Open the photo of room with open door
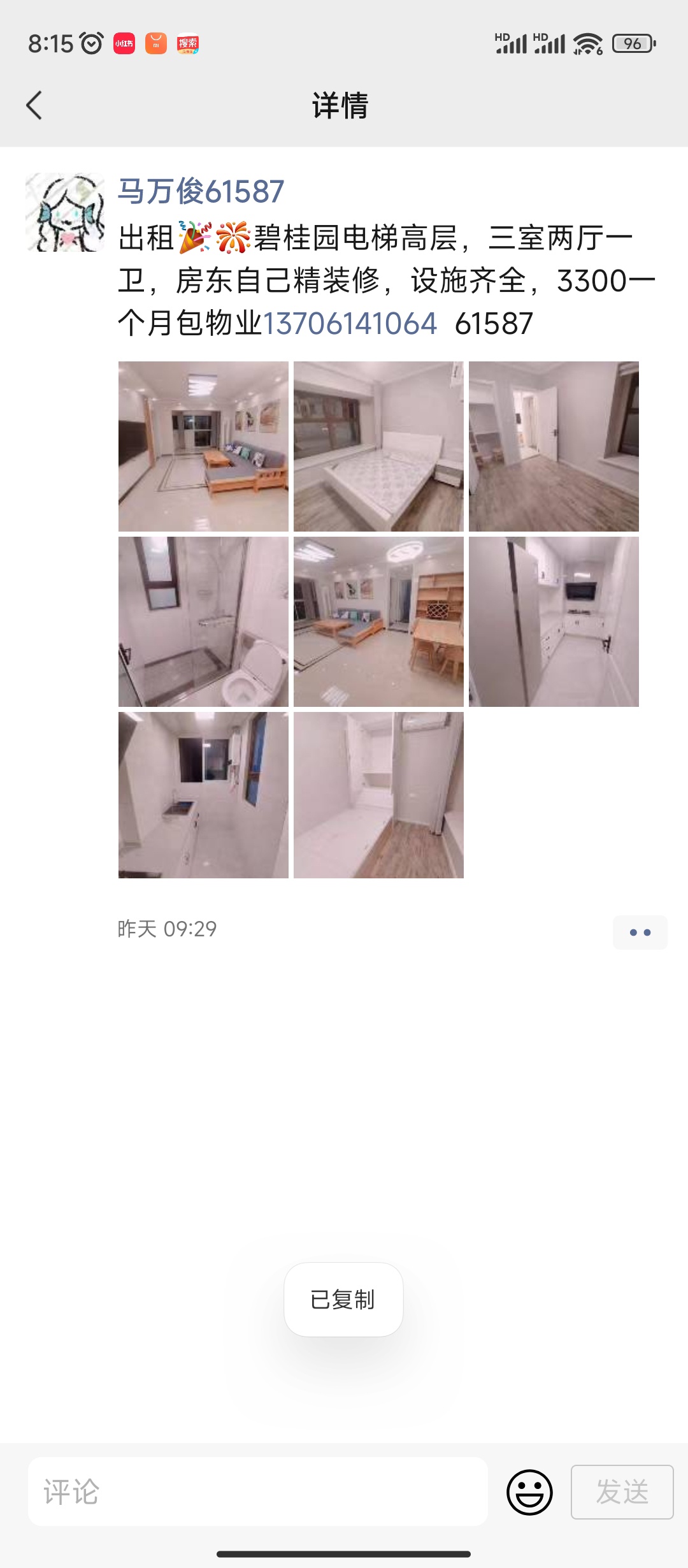The height and width of the screenshot is (1568, 688). [x=554, y=446]
